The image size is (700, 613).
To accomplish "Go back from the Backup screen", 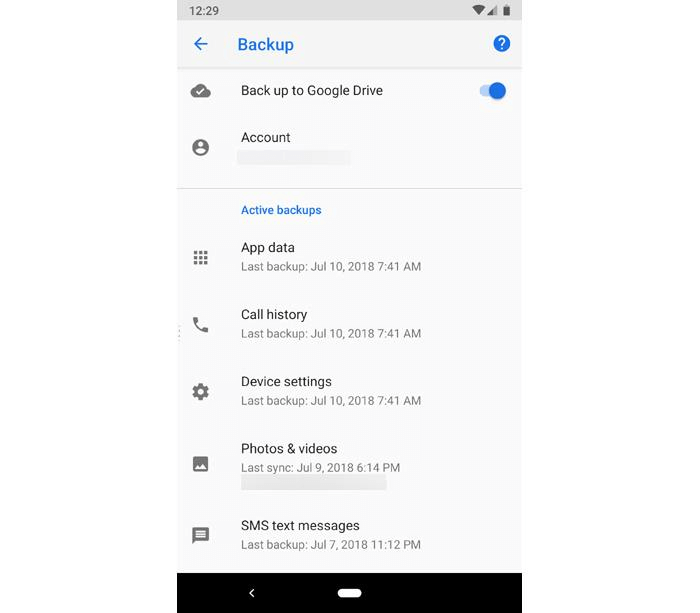I will tap(200, 44).
